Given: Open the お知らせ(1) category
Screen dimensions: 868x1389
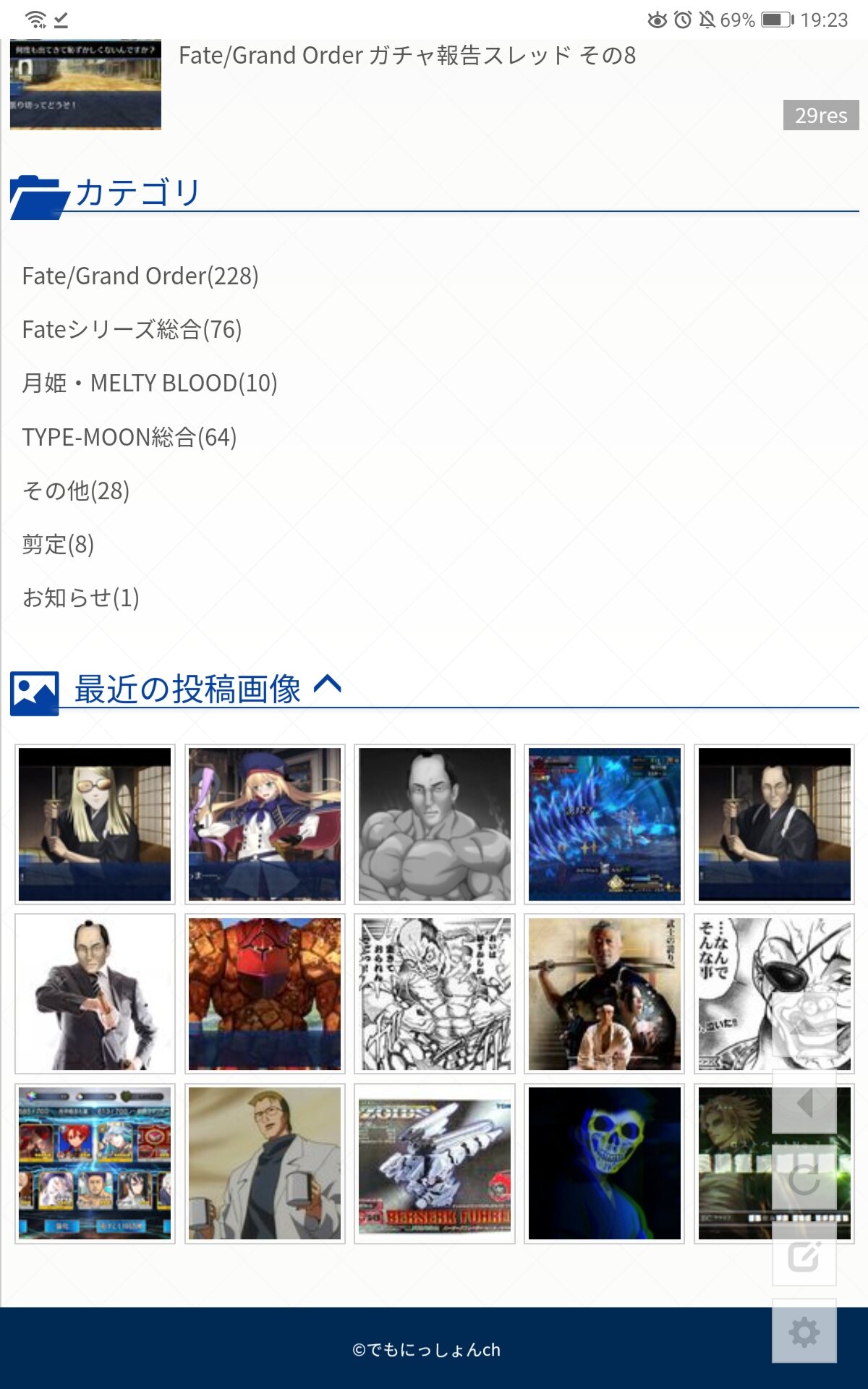Looking at the screenshot, I should point(81,598).
